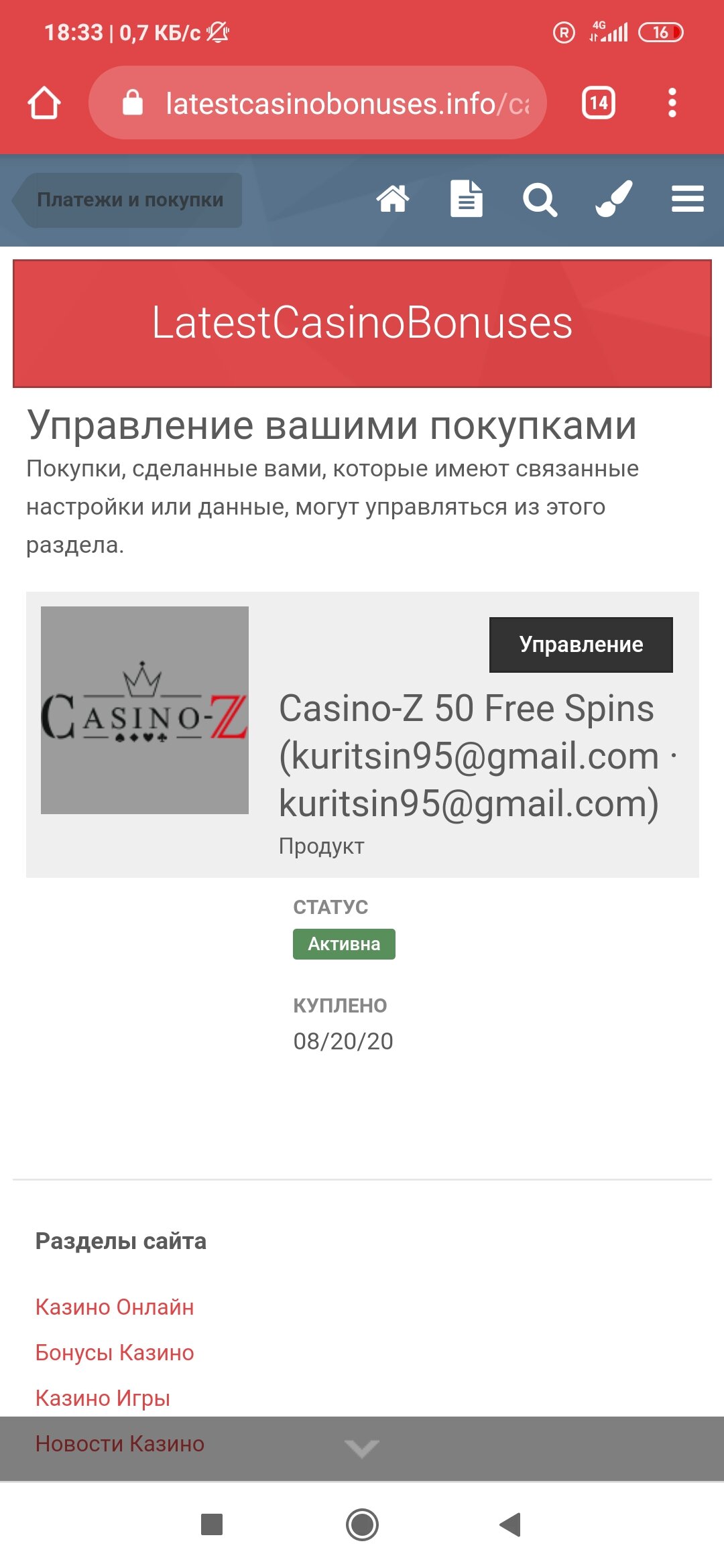Open the Новости Казино link
724x1568 pixels.
[120, 1443]
